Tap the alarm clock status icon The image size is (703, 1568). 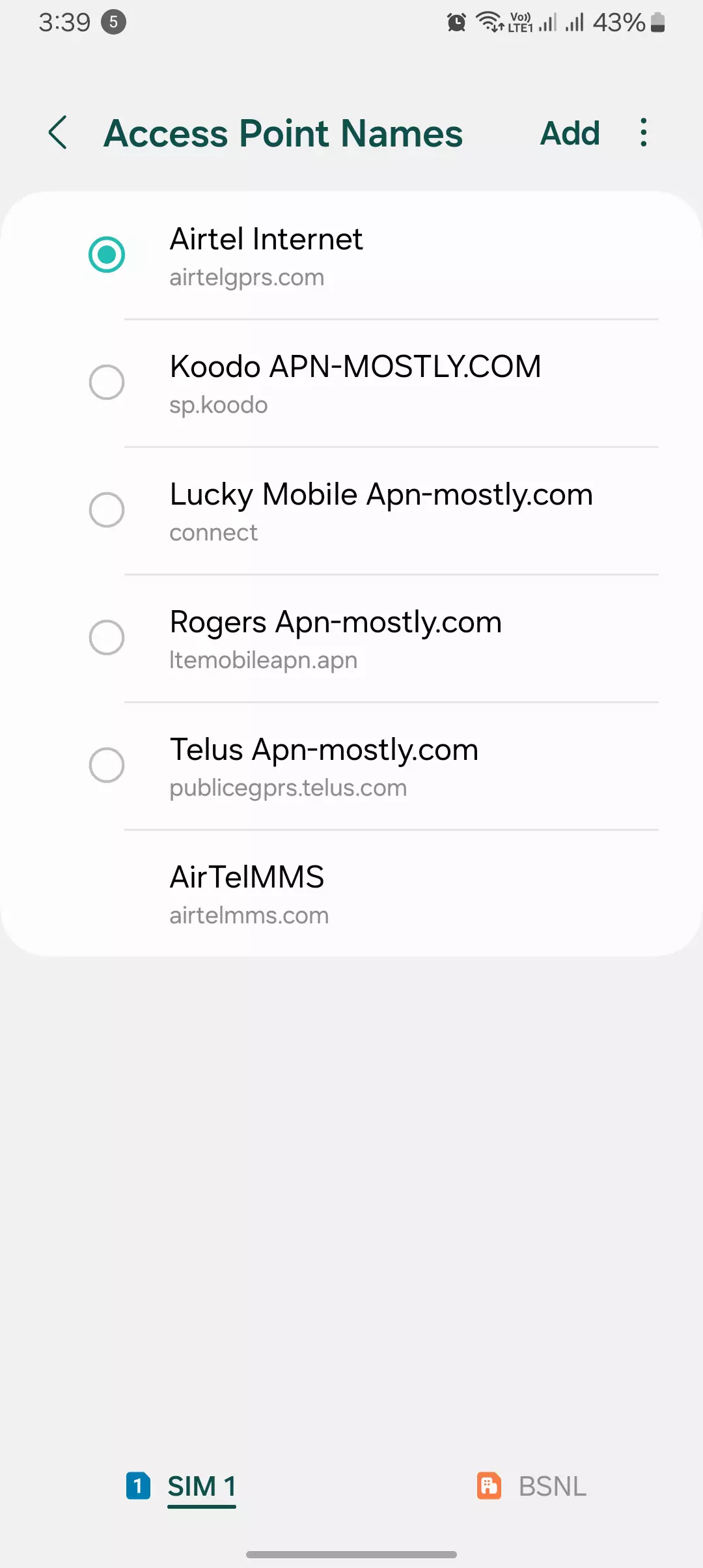[x=456, y=21]
